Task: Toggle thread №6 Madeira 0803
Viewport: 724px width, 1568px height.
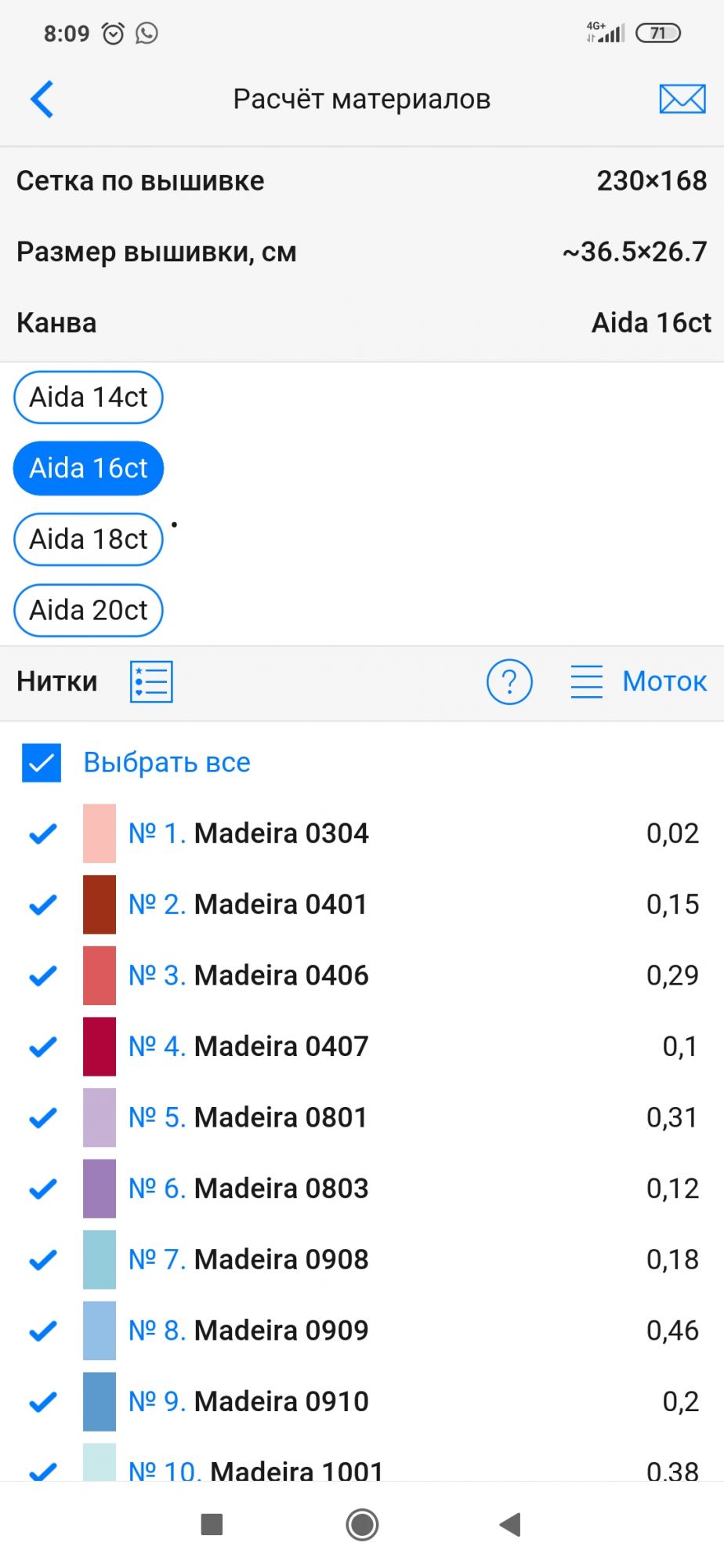Action: [43, 1189]
